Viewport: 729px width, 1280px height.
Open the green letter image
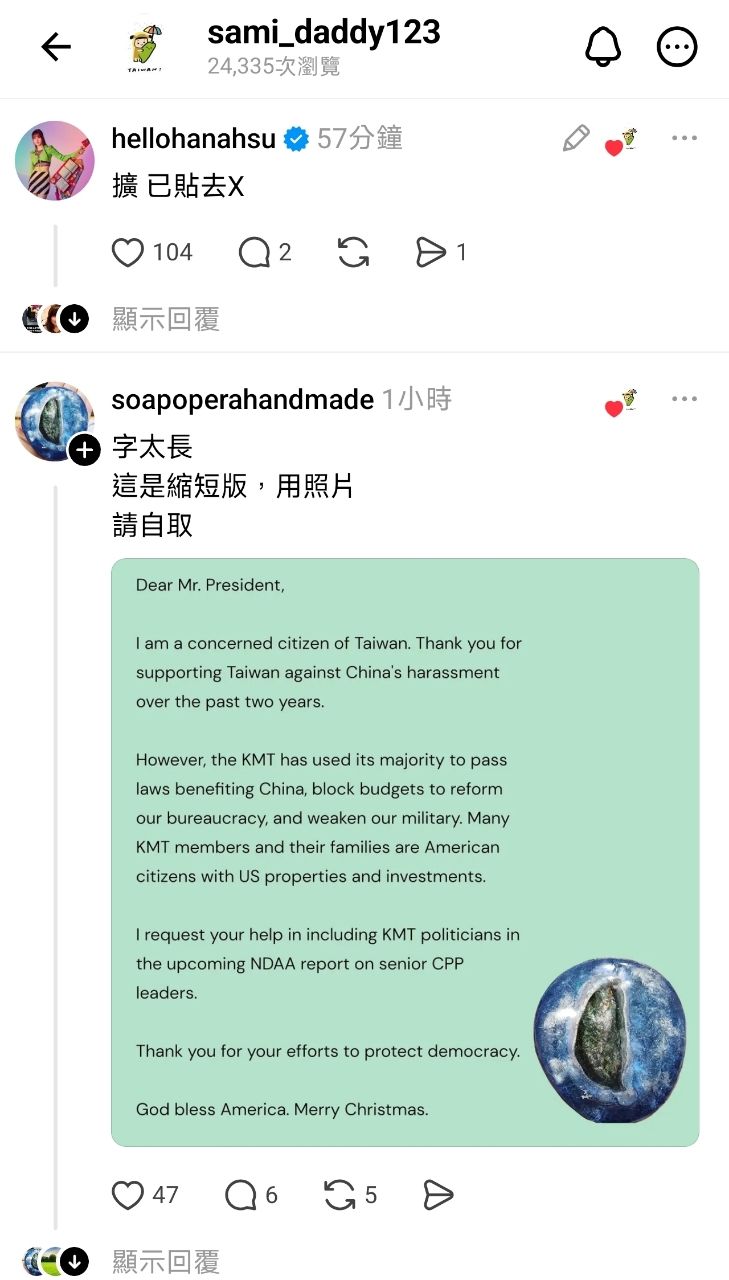coord(404,850)
